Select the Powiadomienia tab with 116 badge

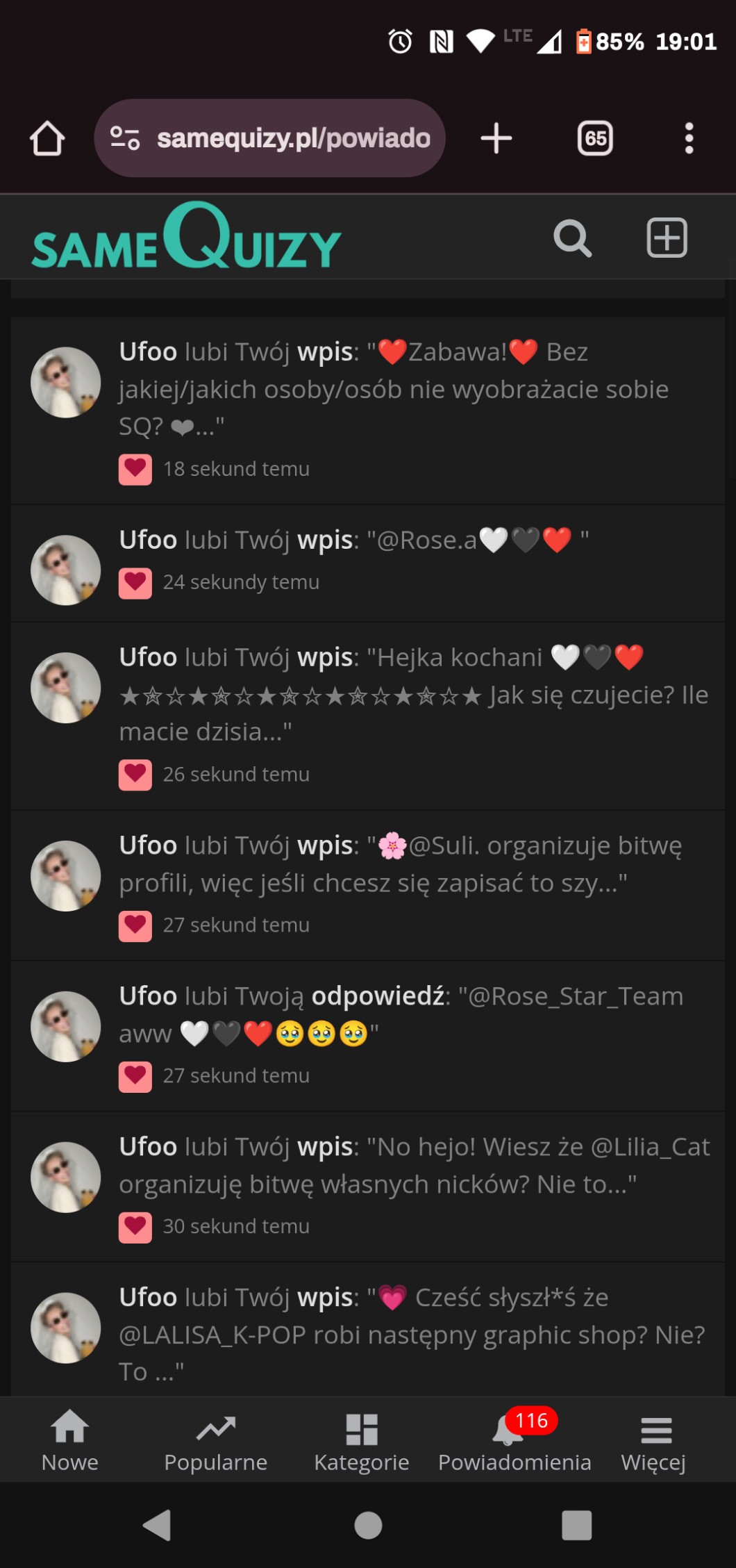tap(514, 1440)
